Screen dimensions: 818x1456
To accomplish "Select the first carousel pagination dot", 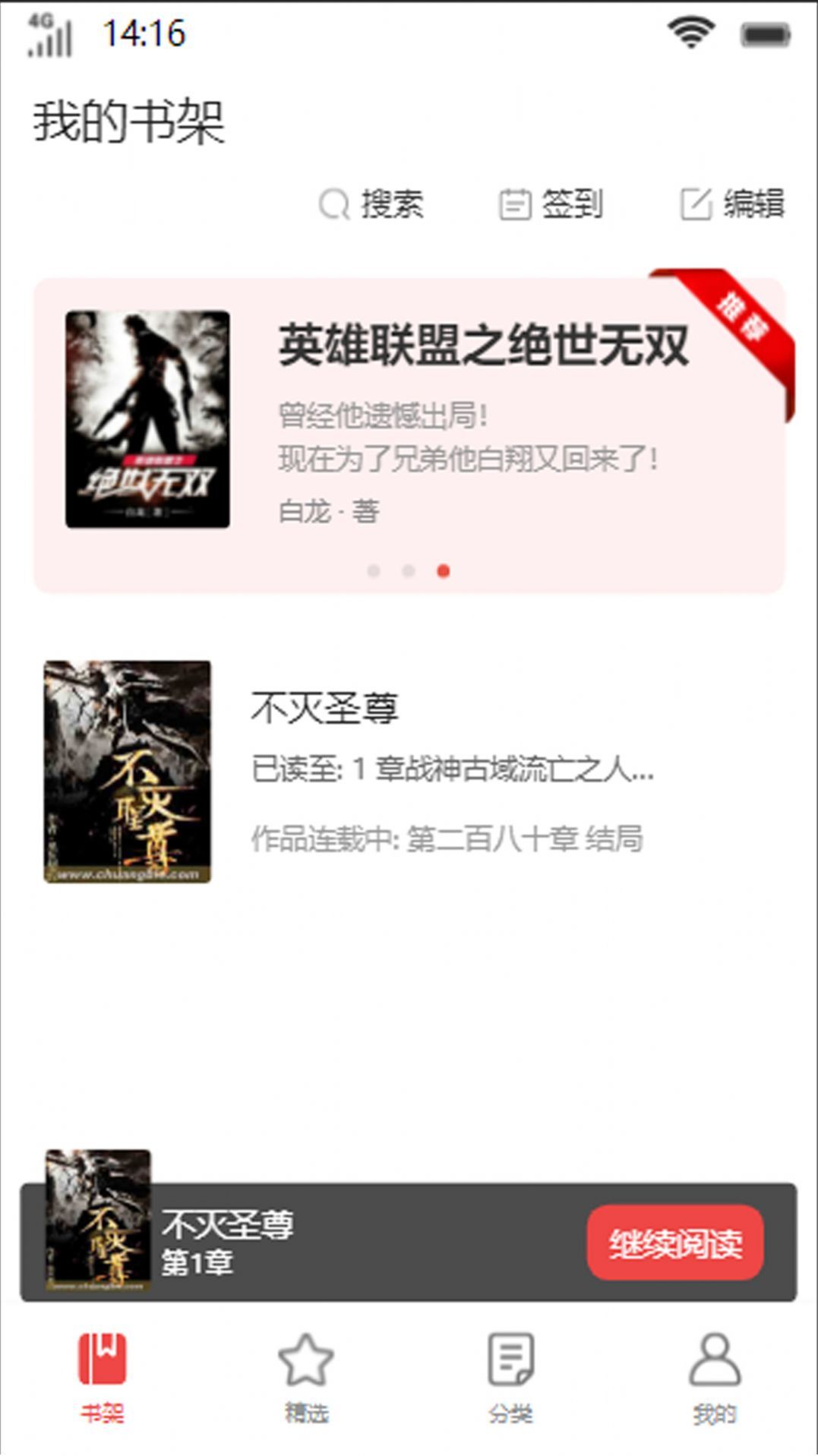I will pyautogui.click(x=373, y=570).
